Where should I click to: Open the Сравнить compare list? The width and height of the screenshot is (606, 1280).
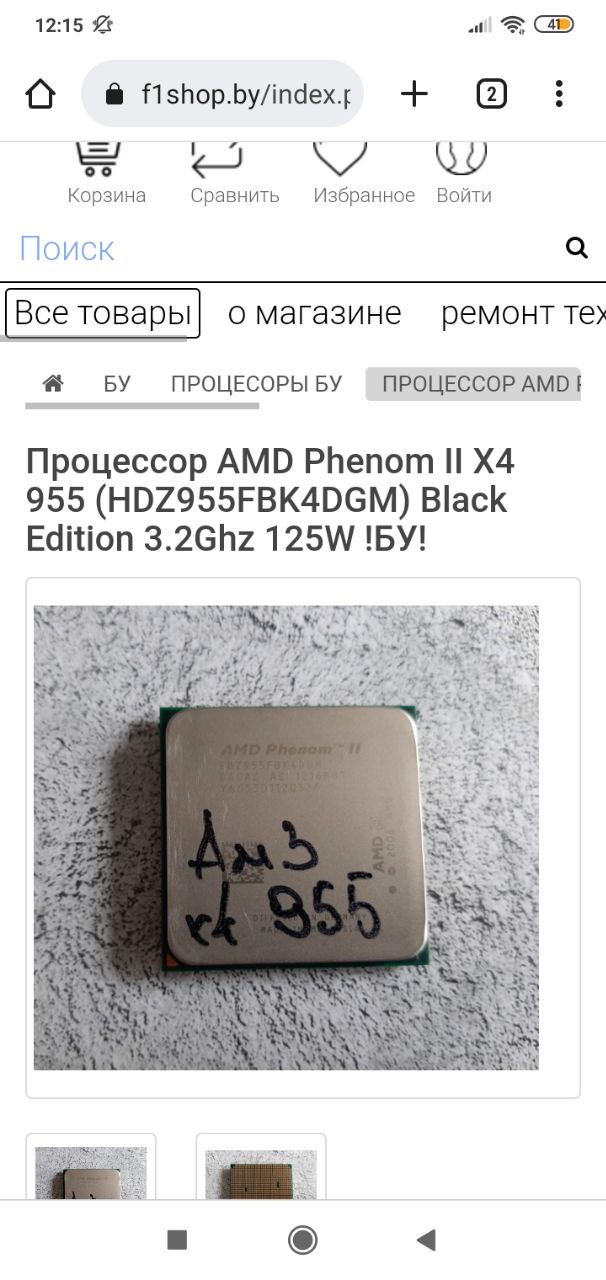click(234, 174)
